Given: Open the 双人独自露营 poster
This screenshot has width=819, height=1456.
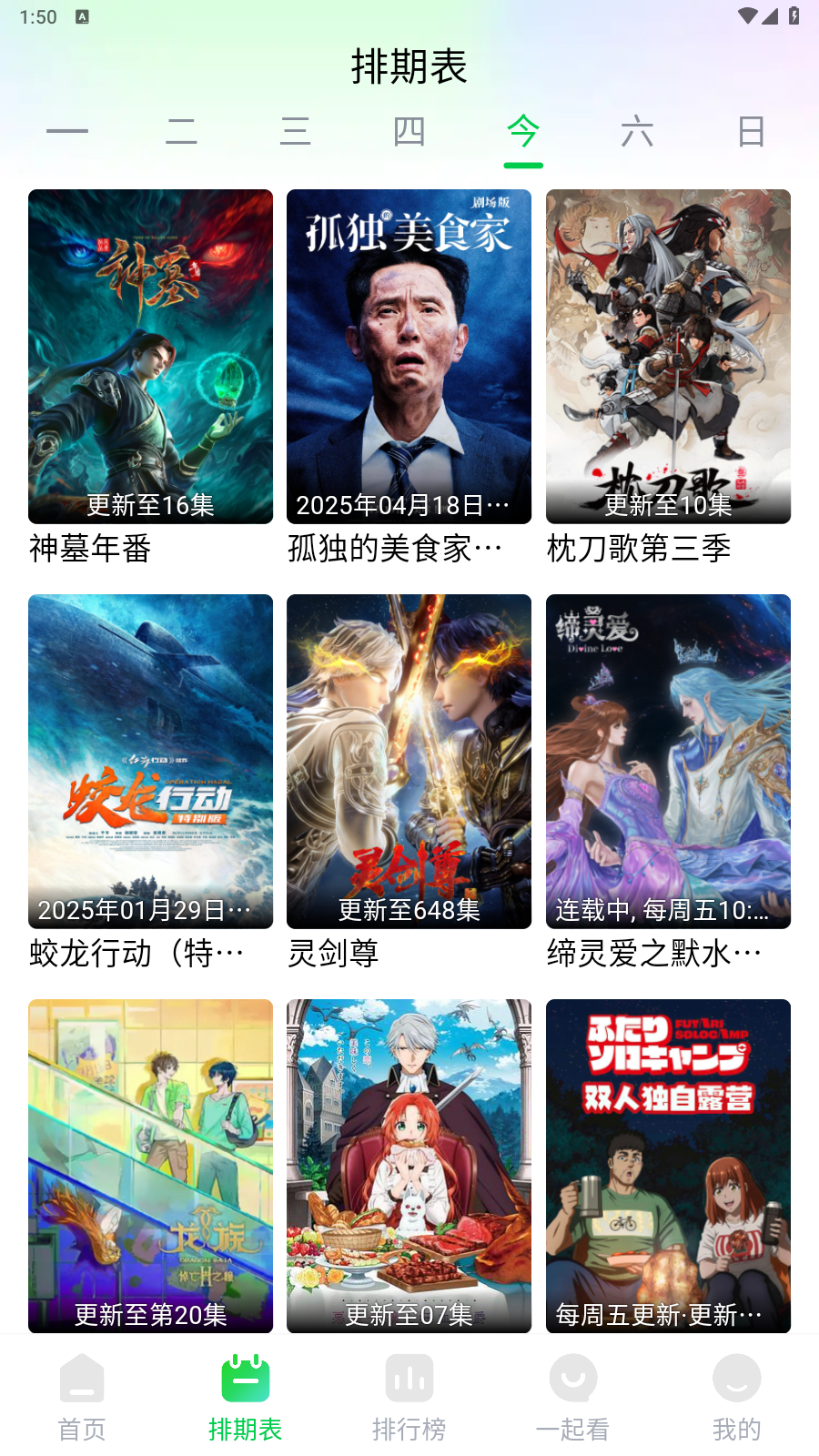Looking at the screenshot, I should pos(668,1165).
